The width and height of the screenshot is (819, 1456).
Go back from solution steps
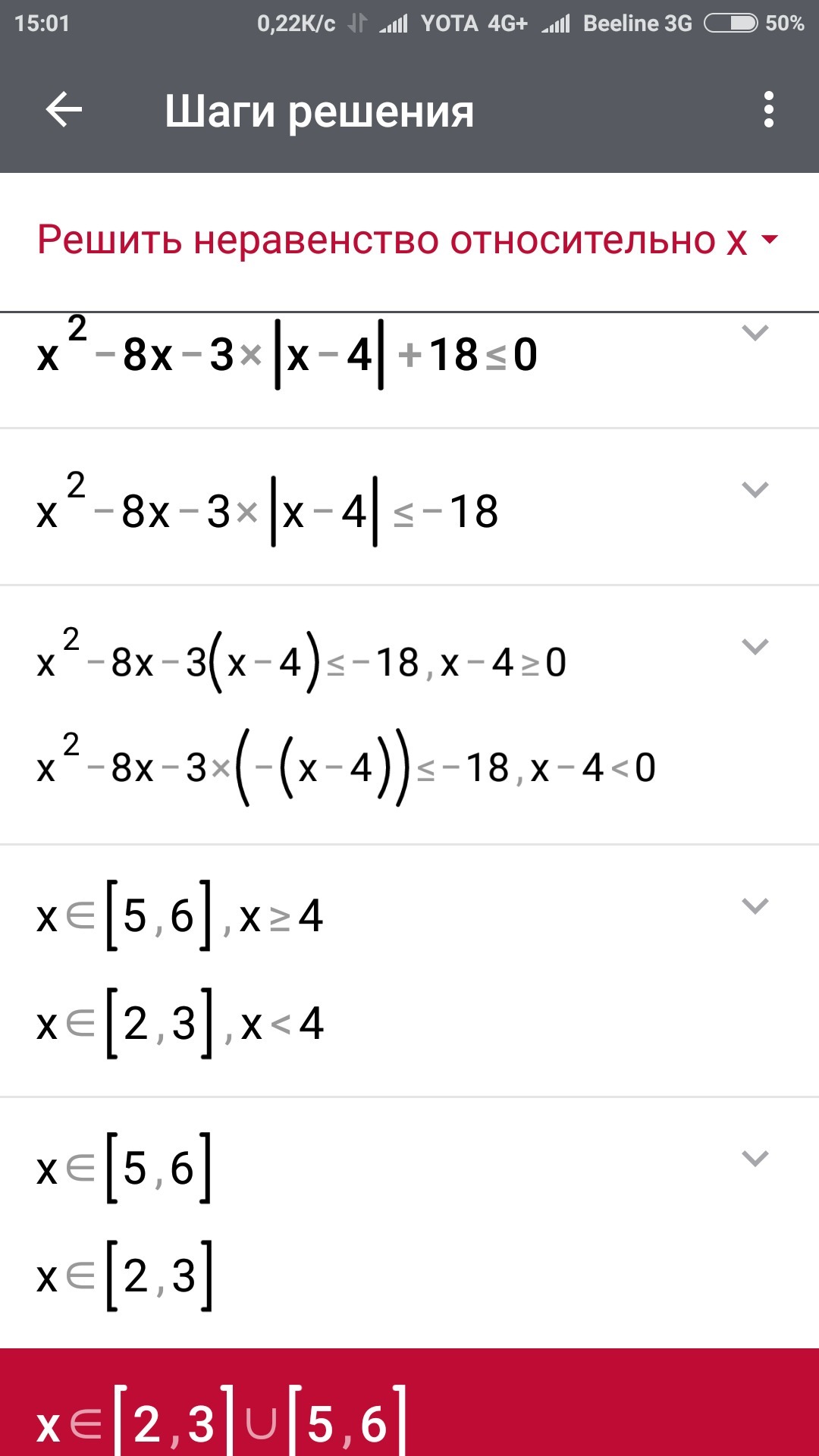[64, 110]
